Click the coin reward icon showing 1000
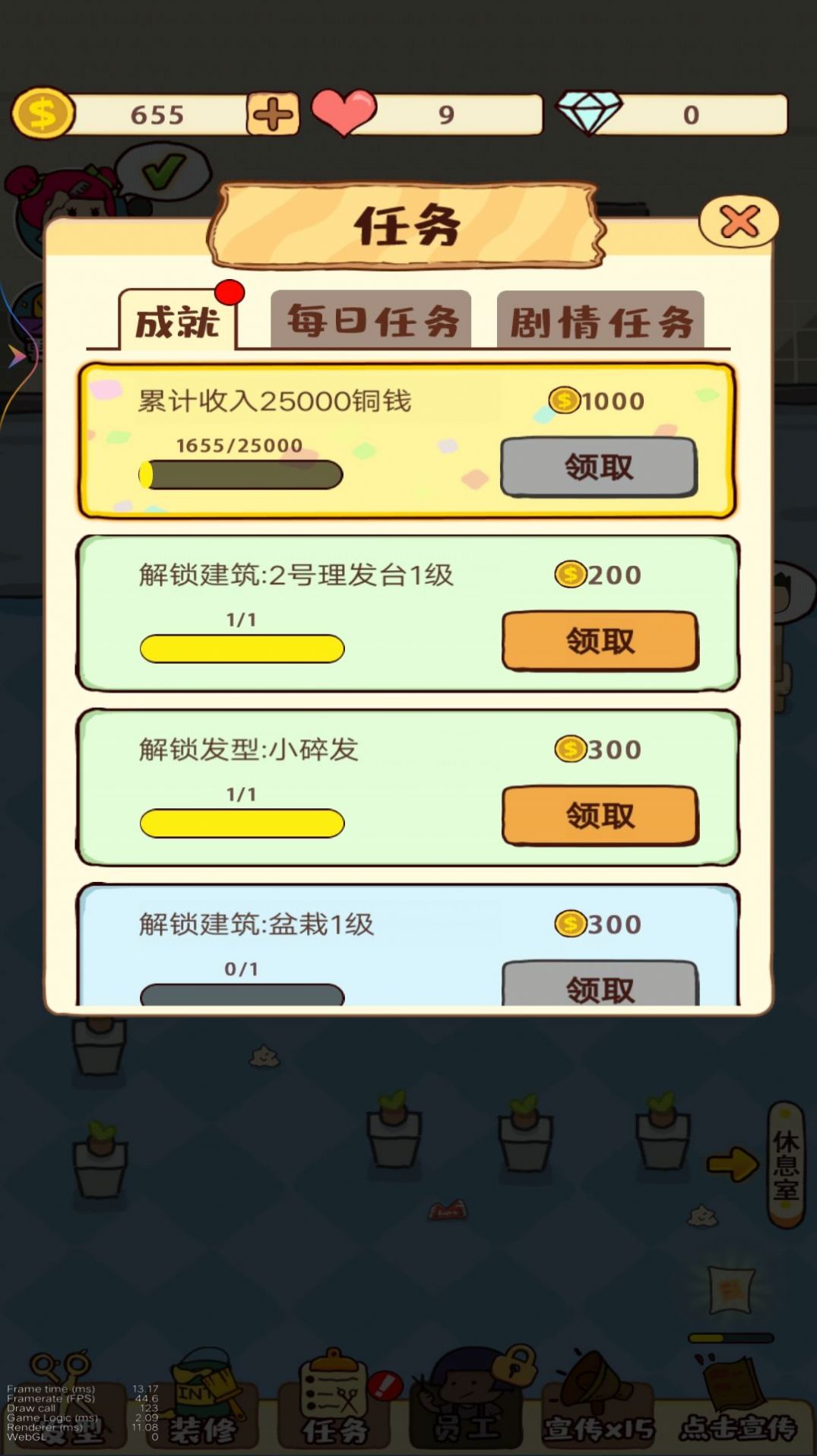 (x=563, y=401)
